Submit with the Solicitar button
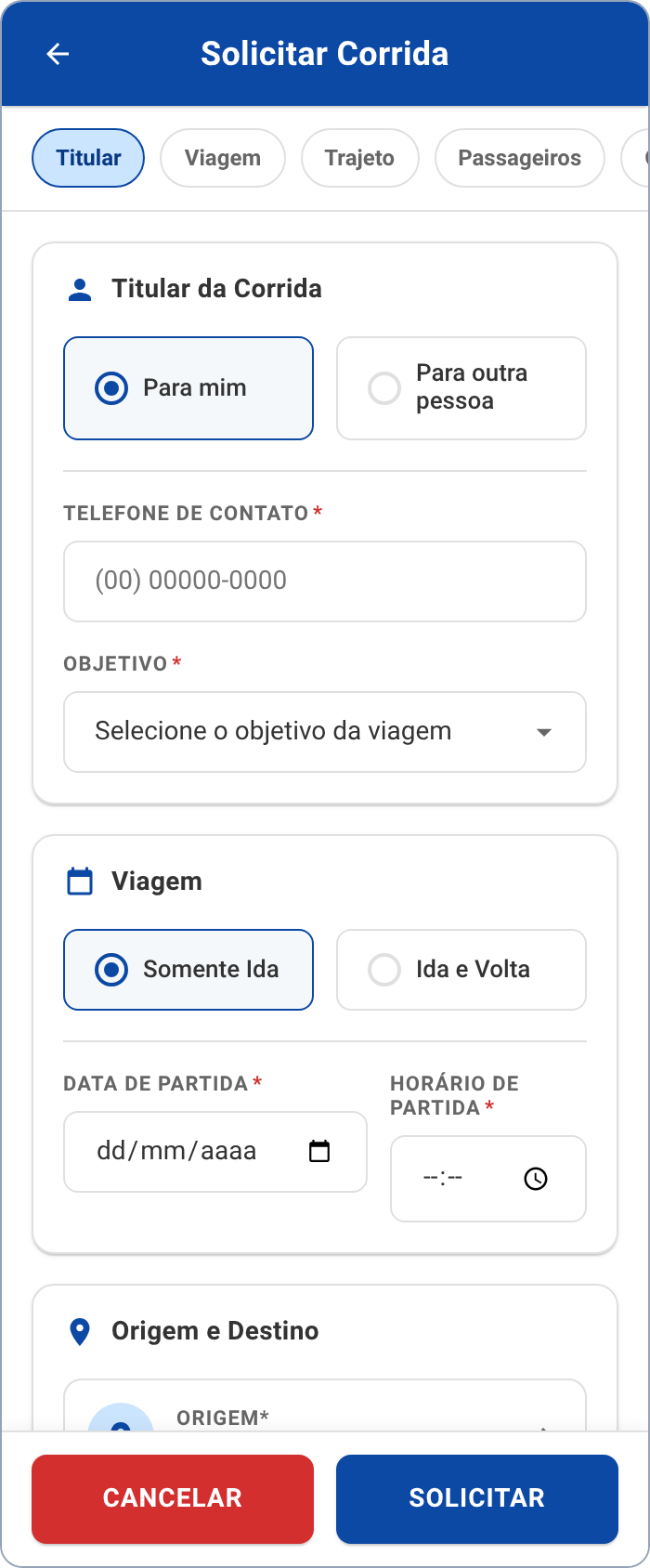Image resolution: width=650 pixels, height=1568 pixels. click(x=477, y=1499)
